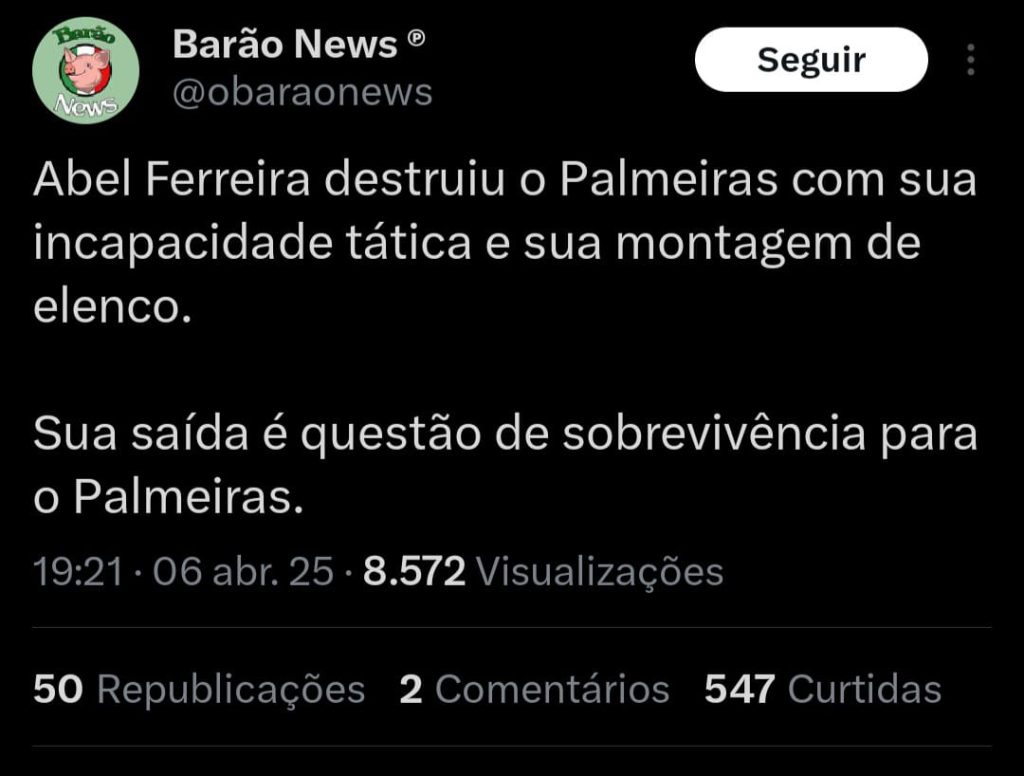Open the @obaraonews profile name
The height and width of the screenshot is (776, 1024).
click(302, 92)
